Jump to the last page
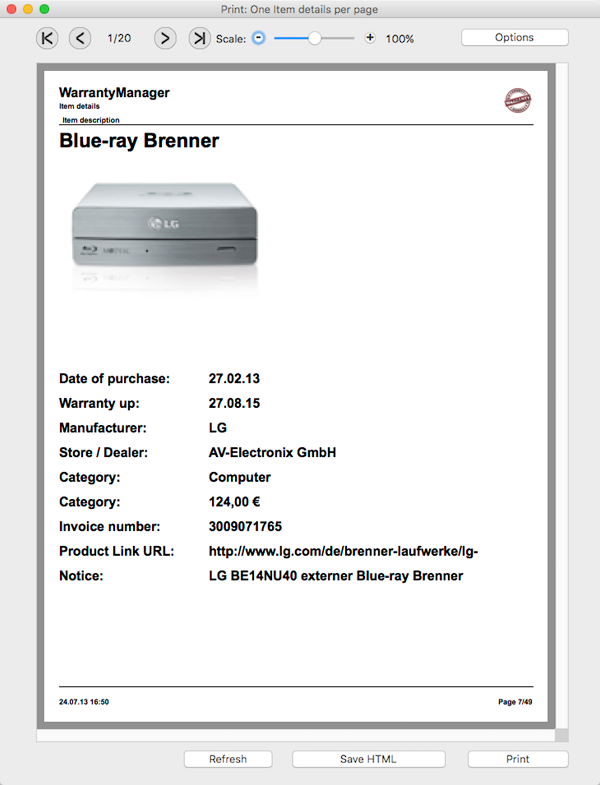The height and width of the screenshot is (785, 600). [199, 38]
